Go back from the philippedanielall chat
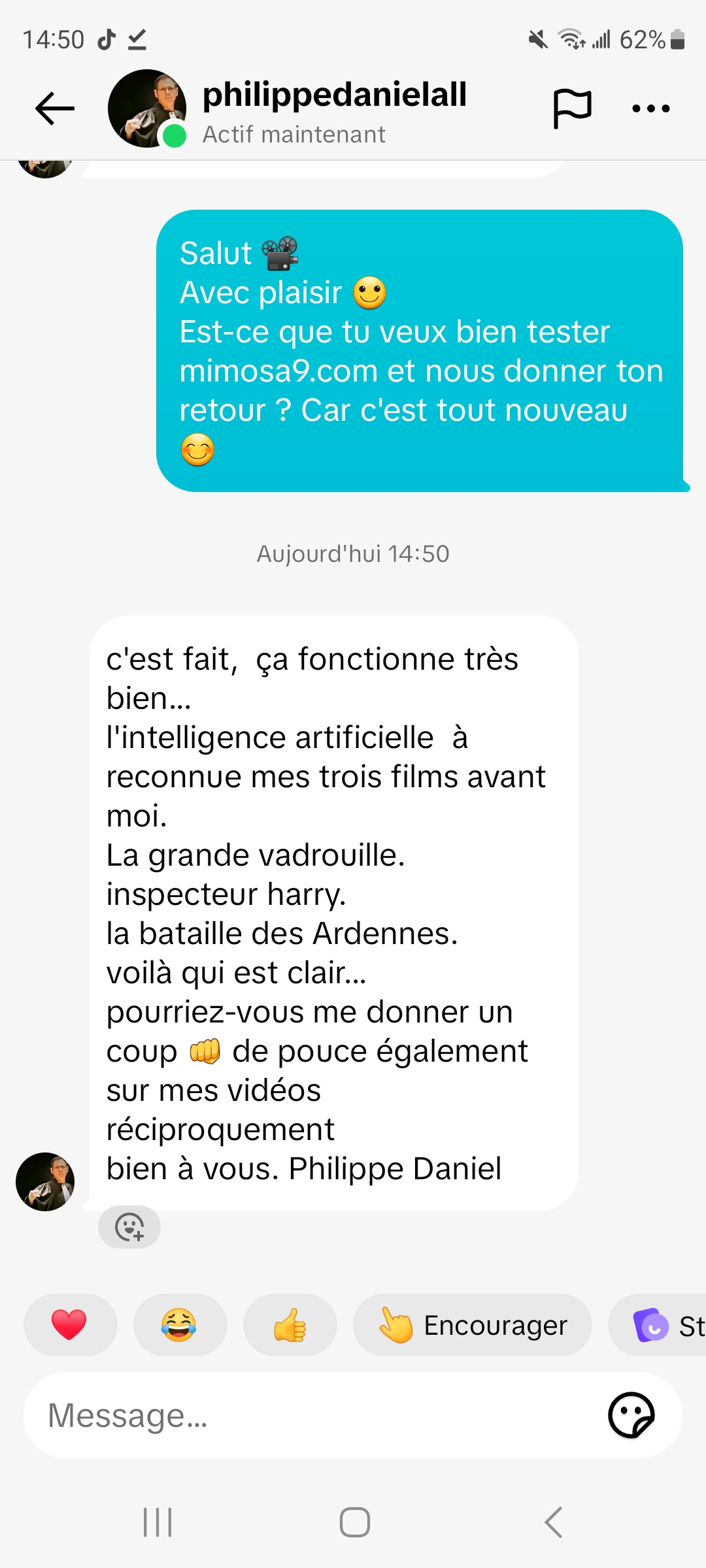 click(55, 108)
